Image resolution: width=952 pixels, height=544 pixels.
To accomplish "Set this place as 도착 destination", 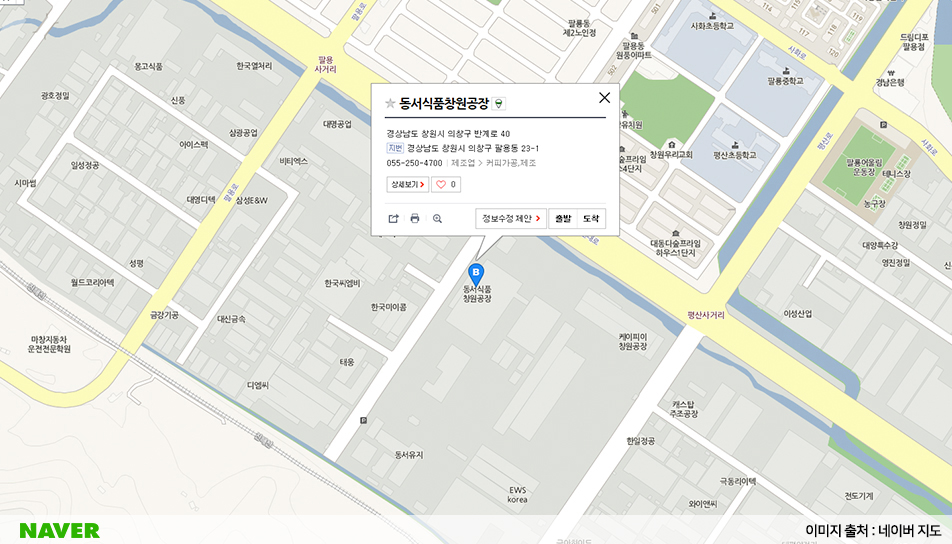I will point(591,218).
